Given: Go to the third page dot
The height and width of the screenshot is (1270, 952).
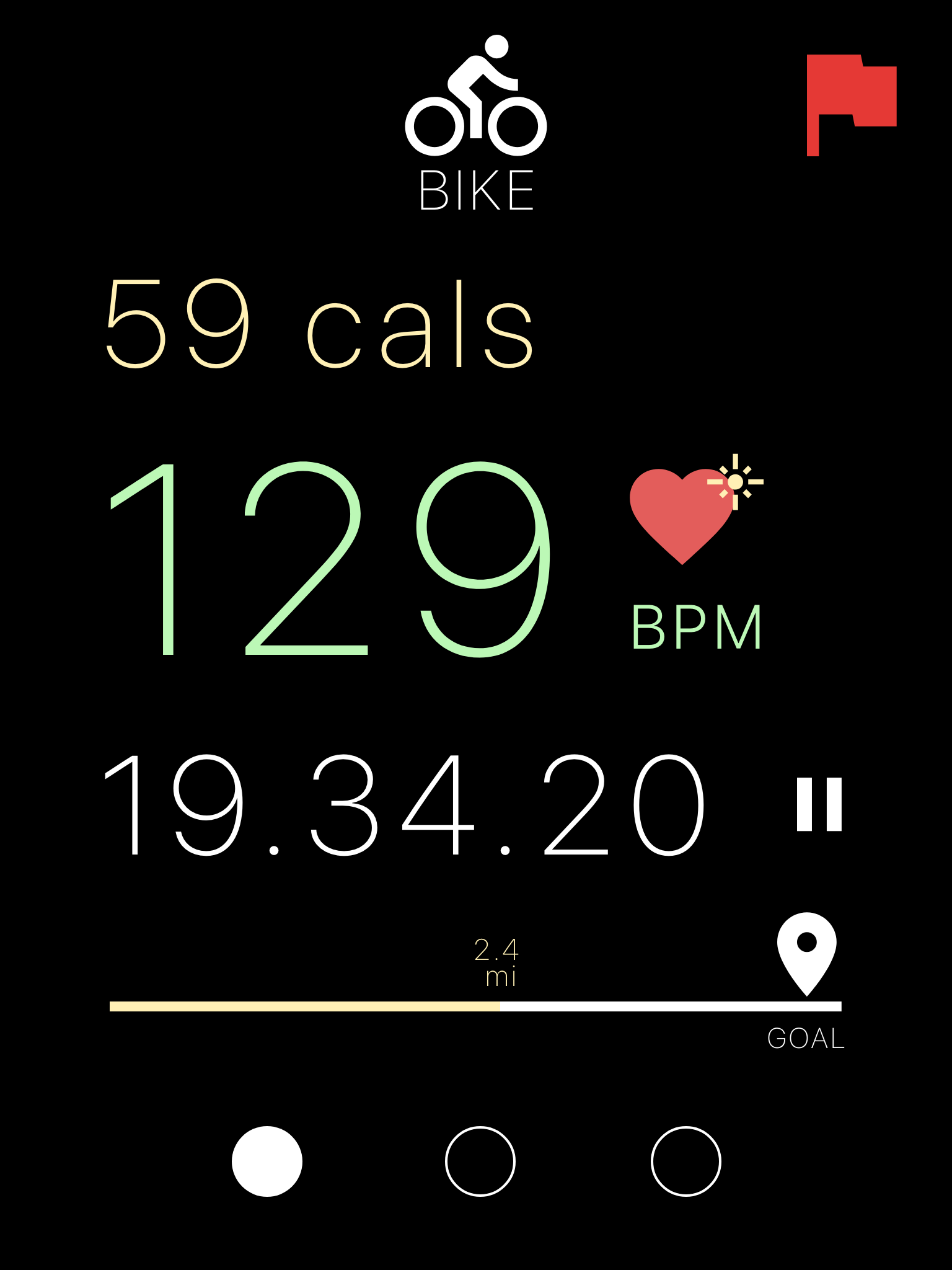Looking at the screenshot, I should click(x=685, y=1161).
